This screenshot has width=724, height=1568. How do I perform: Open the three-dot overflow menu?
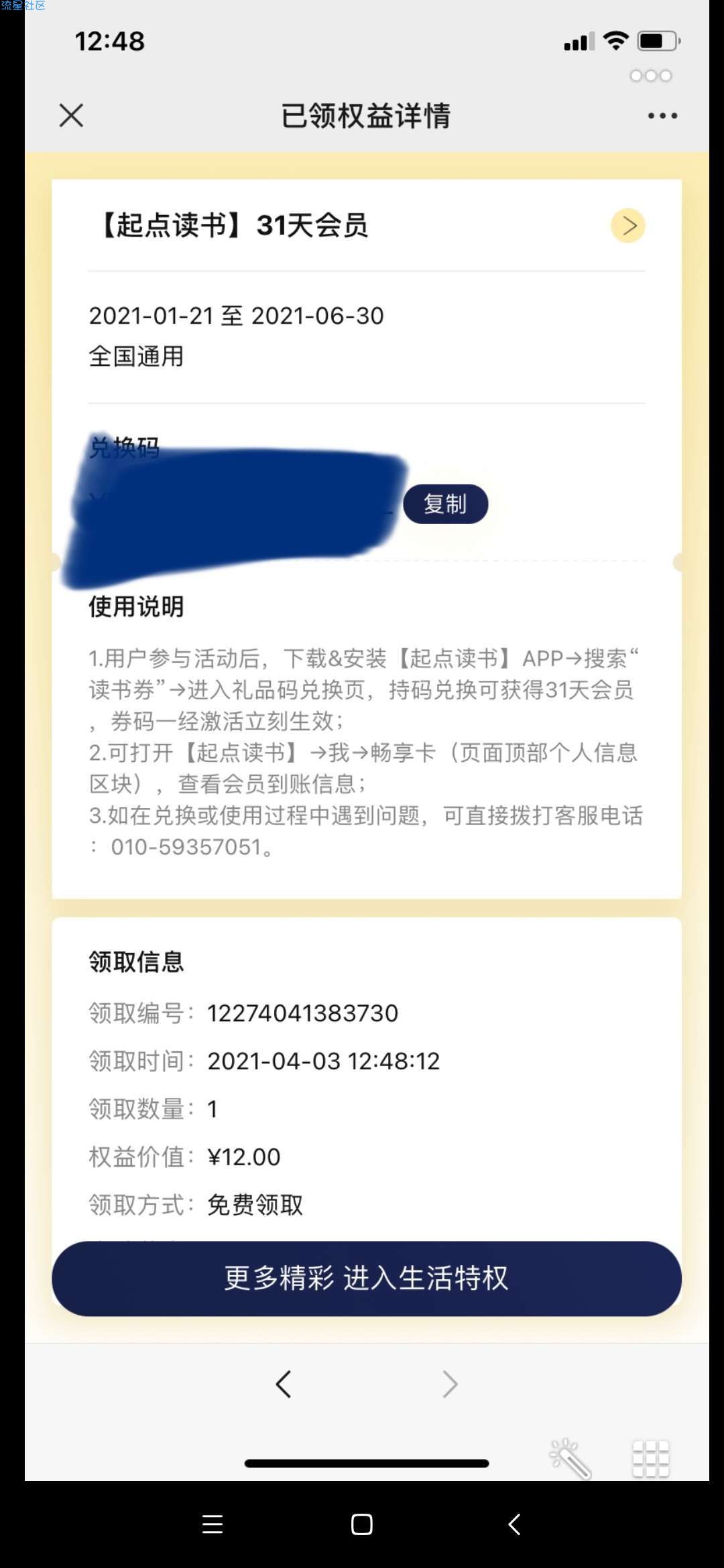pyautogui.click(x=662, y=116)
